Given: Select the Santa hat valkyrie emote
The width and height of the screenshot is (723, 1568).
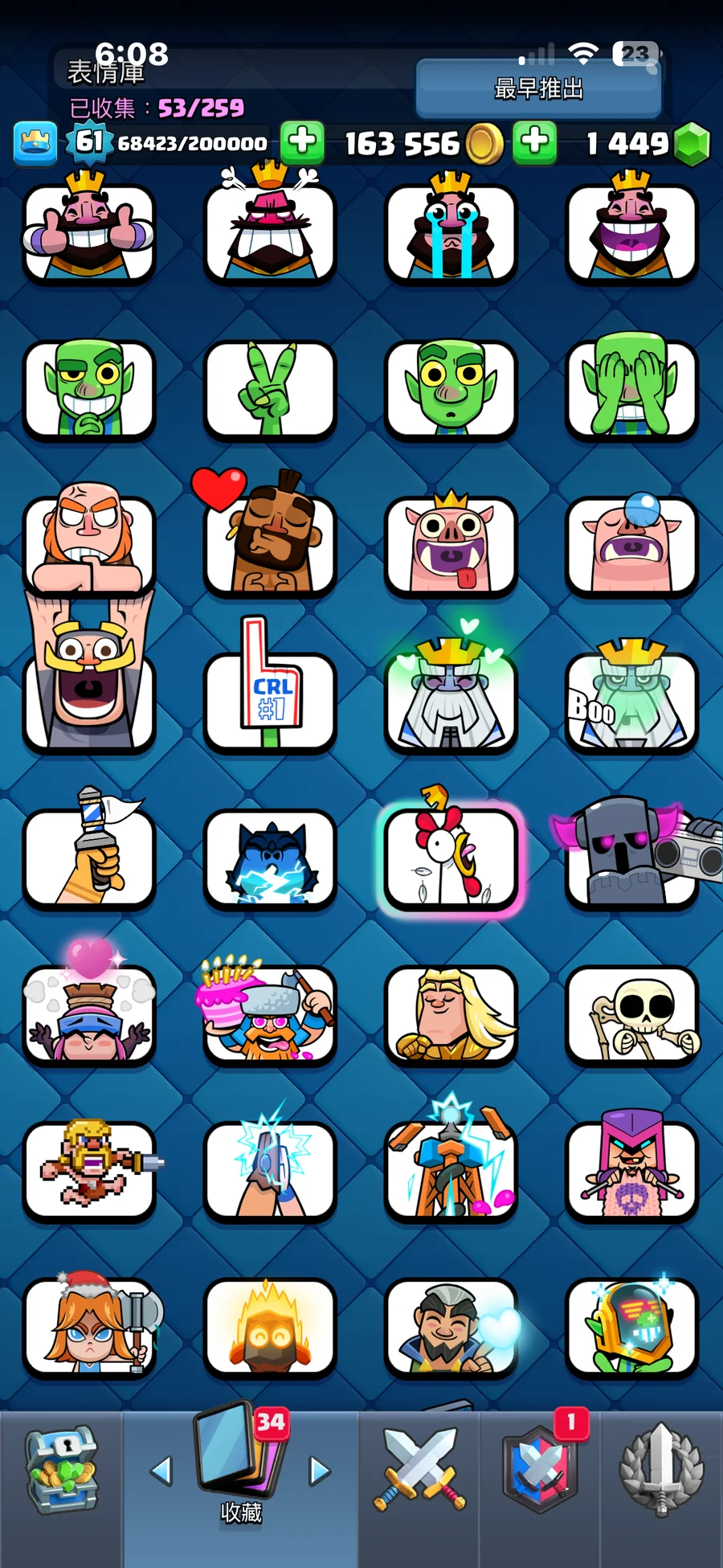Looking at the screenshot, I should 88,1326.
